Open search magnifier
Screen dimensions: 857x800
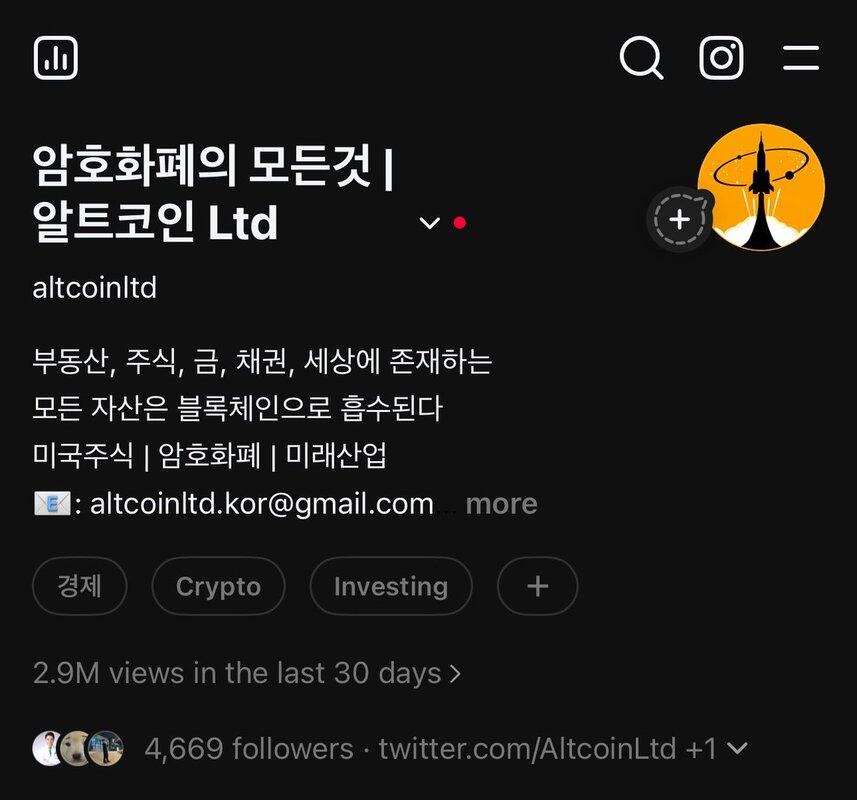(x=641, y=58)
